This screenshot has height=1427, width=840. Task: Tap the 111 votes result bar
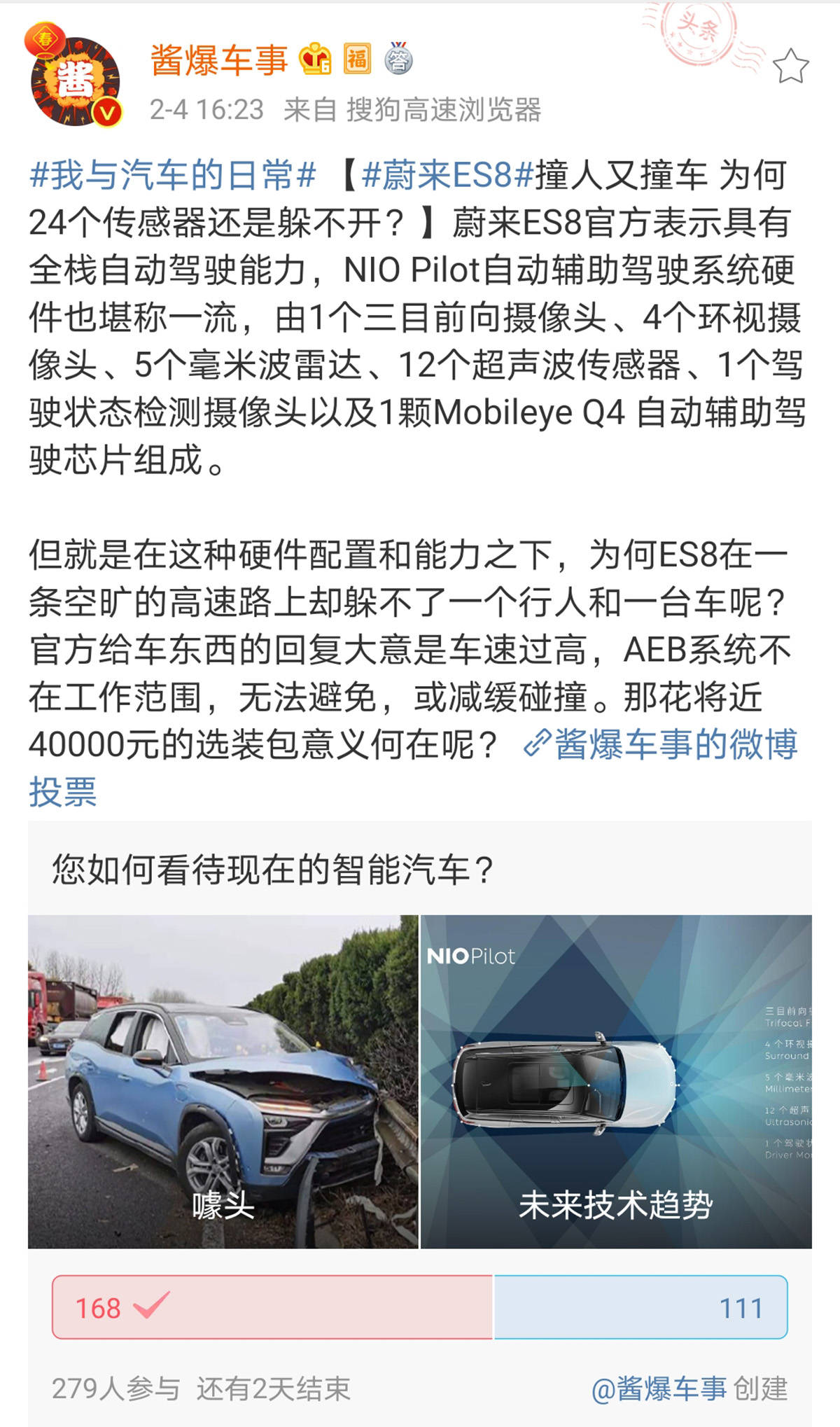[640, 1307]
